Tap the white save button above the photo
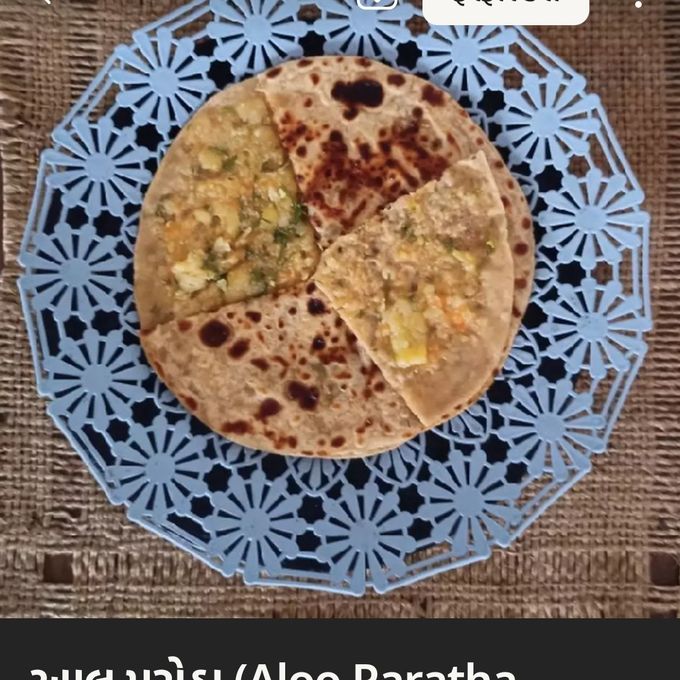The width and height of the screenshot is (680, 680). (505, 8)
